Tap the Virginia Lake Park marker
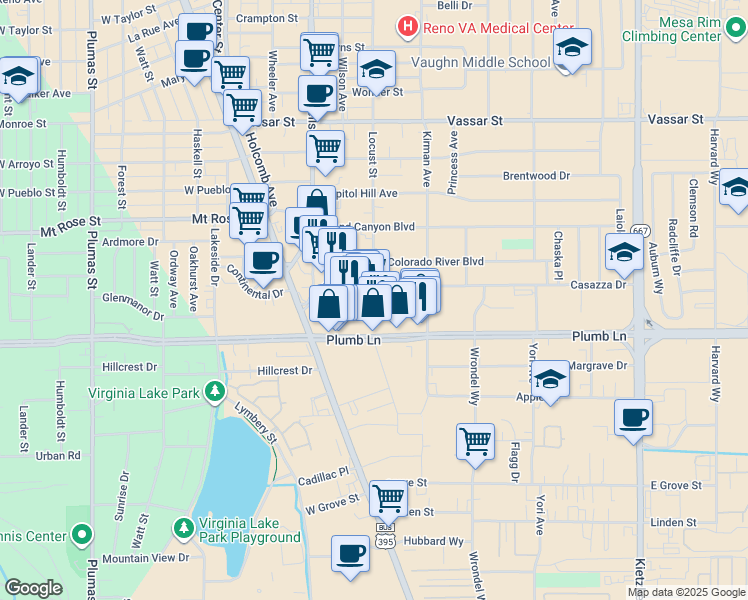 pos(213,391)
